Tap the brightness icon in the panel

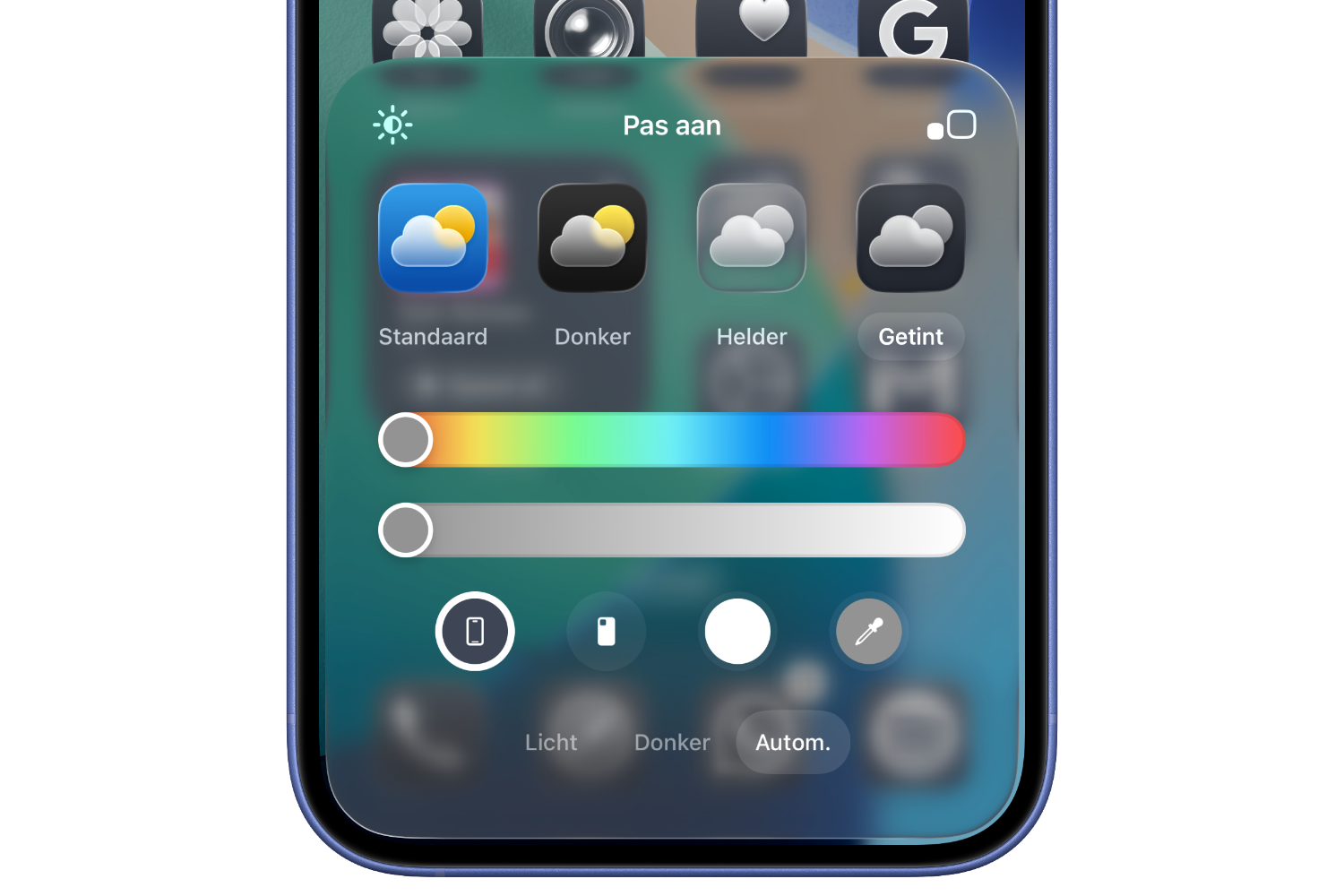[x=392, y=125]
